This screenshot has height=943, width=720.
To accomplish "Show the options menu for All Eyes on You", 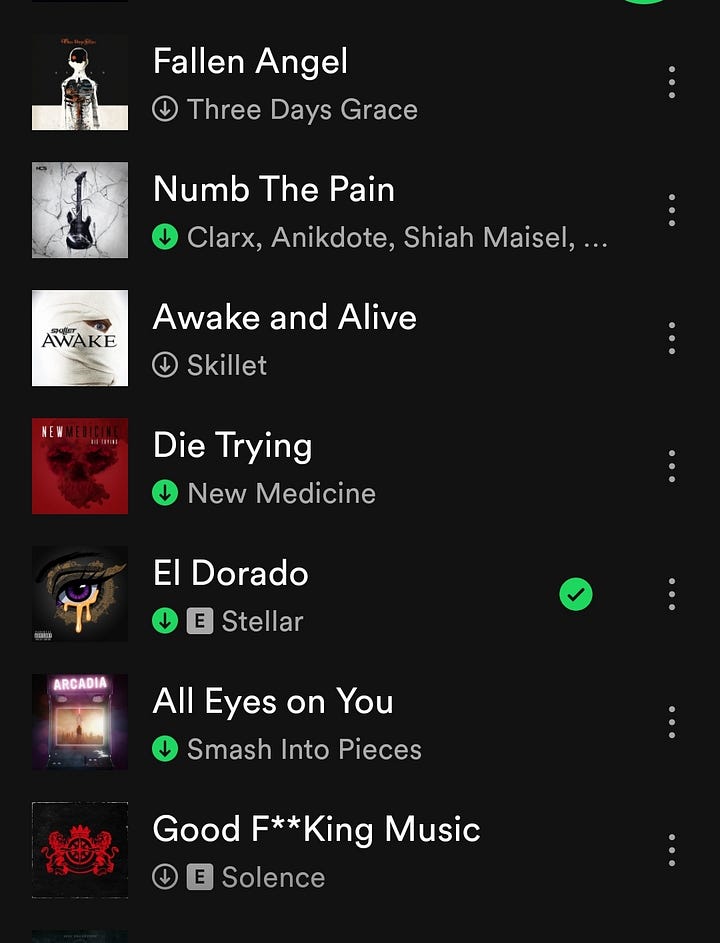I will coord(671,723).
